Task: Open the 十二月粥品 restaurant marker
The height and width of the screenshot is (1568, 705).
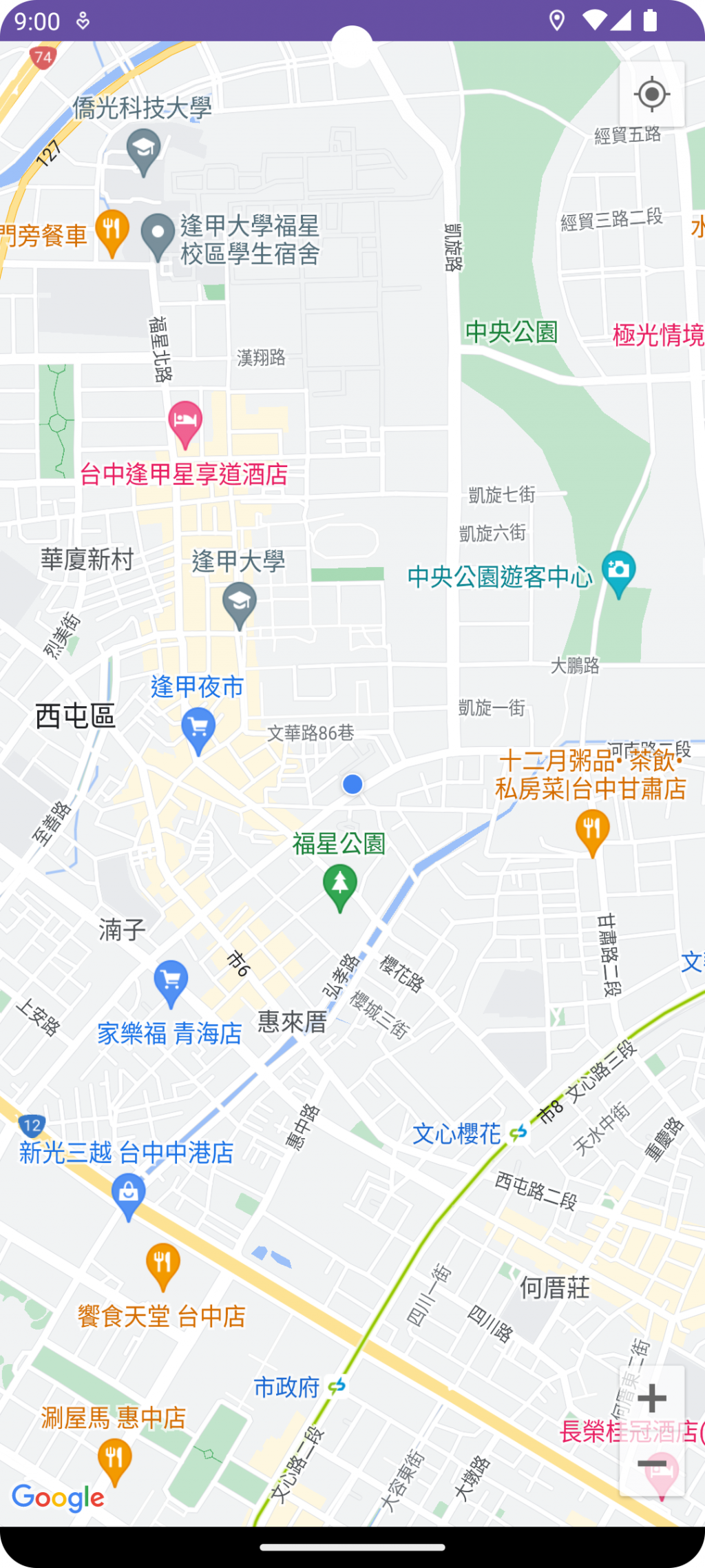Action: [x=592, y=829]
